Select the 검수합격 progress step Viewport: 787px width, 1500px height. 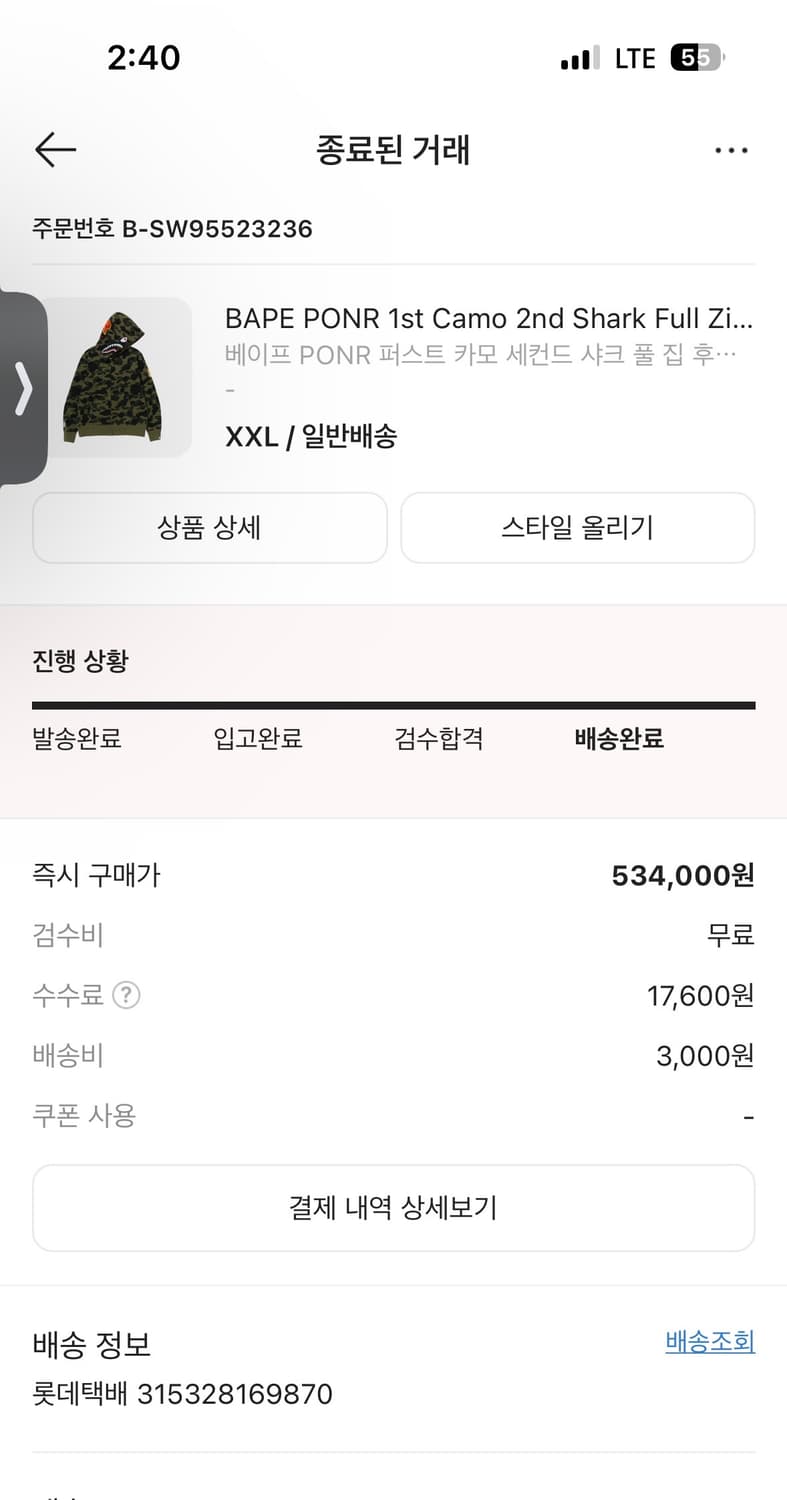click(x=439, y=739)
